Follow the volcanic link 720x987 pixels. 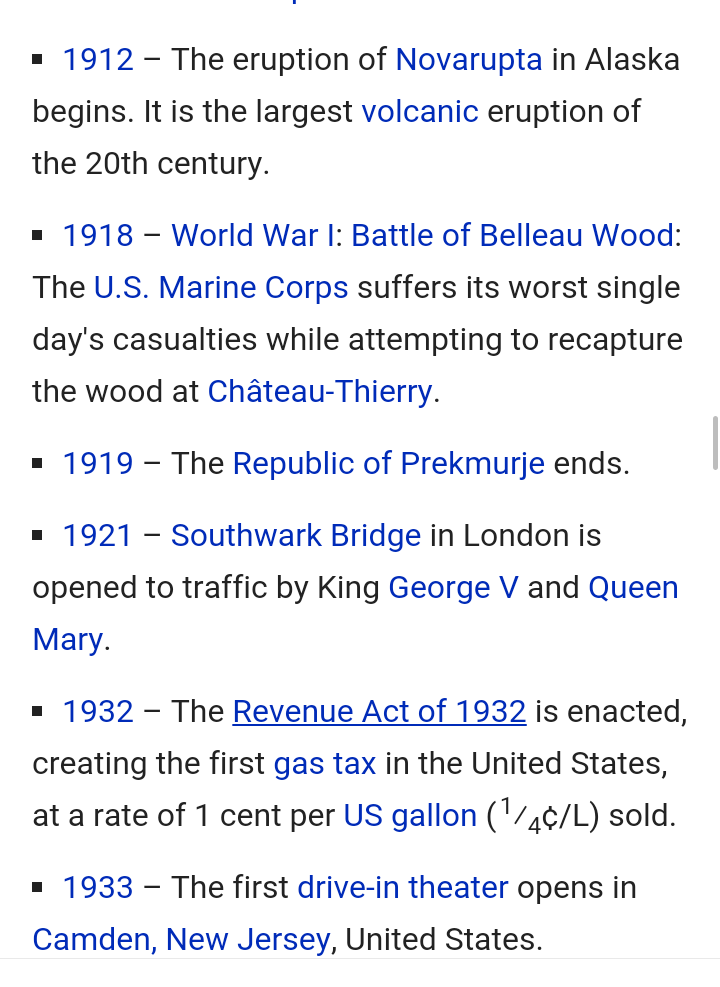click(419, 112)
